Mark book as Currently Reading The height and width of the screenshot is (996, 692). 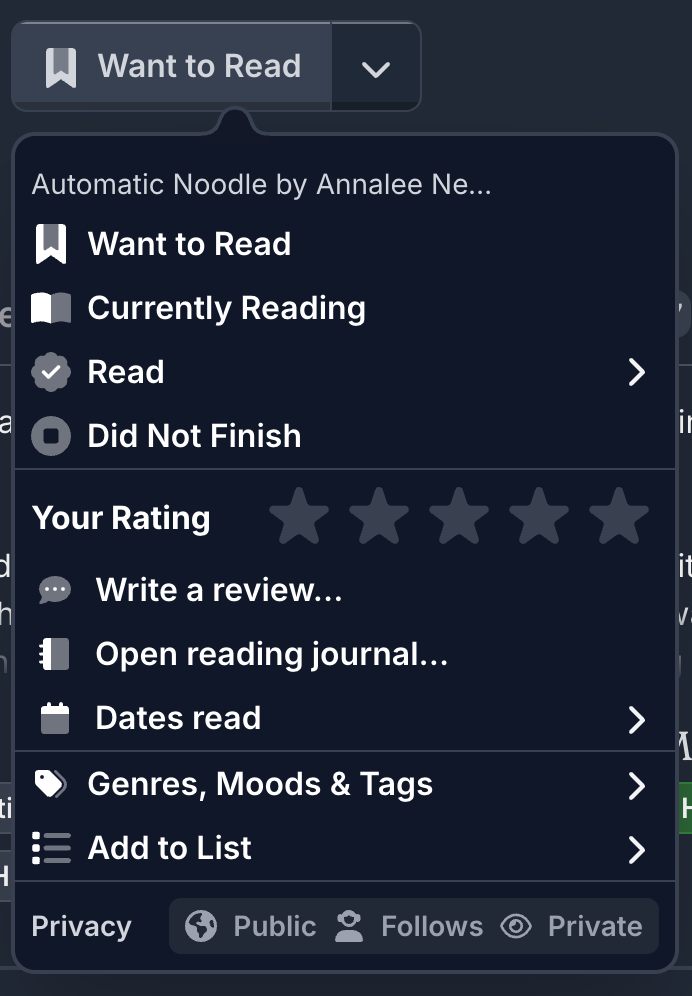pos(226,308)
